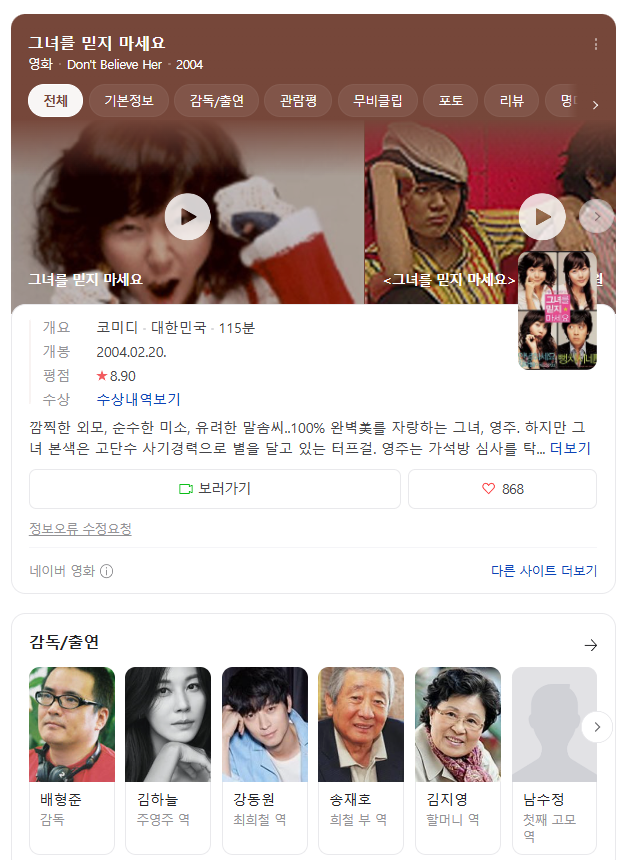This screenshot has width=627, height=860.
Task: Switch to the 무비클립 tab
Action: click(x=377, y=101)
